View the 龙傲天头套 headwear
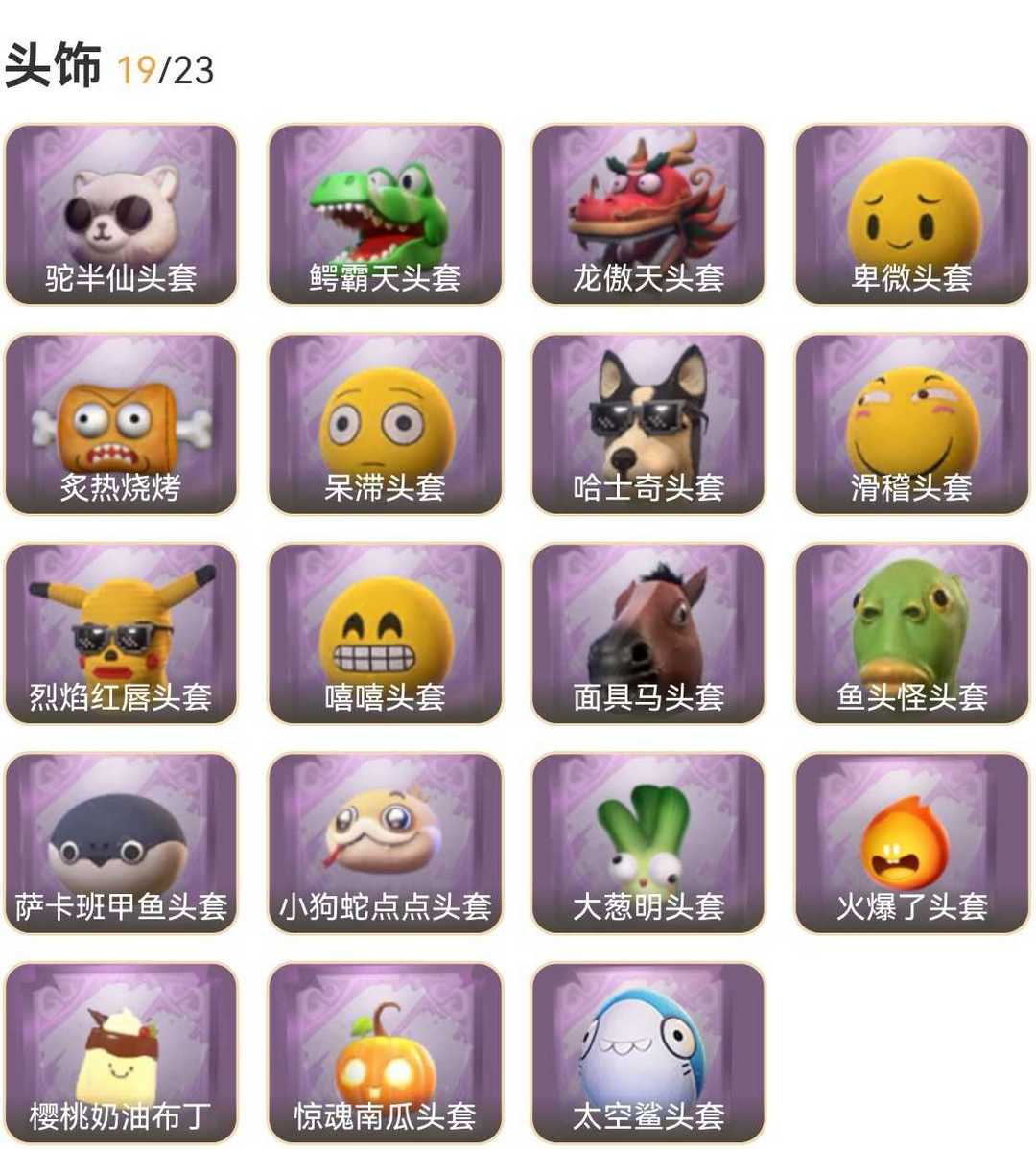The image size is (1036, 1149). (x=648, y=215)
